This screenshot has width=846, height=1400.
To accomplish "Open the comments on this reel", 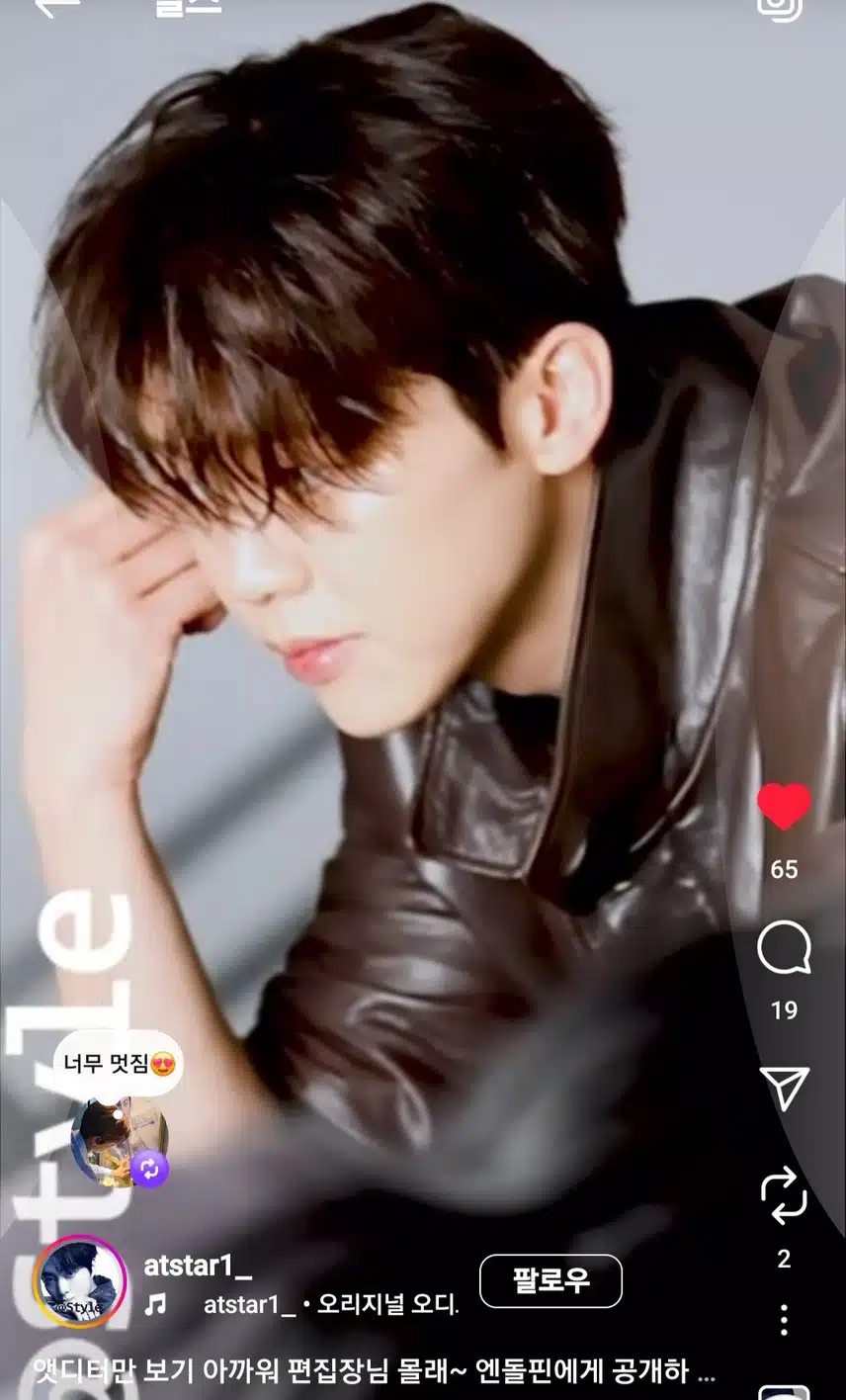I will click(x=784, y=949).
